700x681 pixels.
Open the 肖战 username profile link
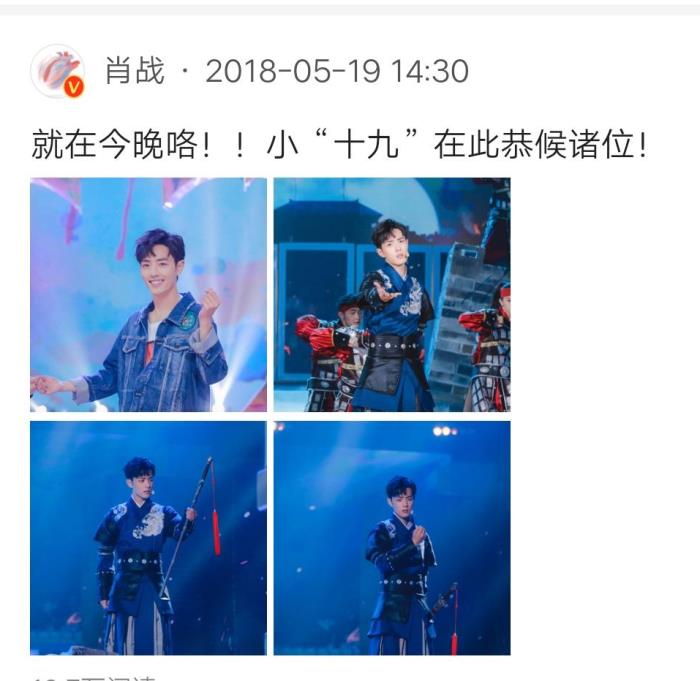[x=134, y=71]
